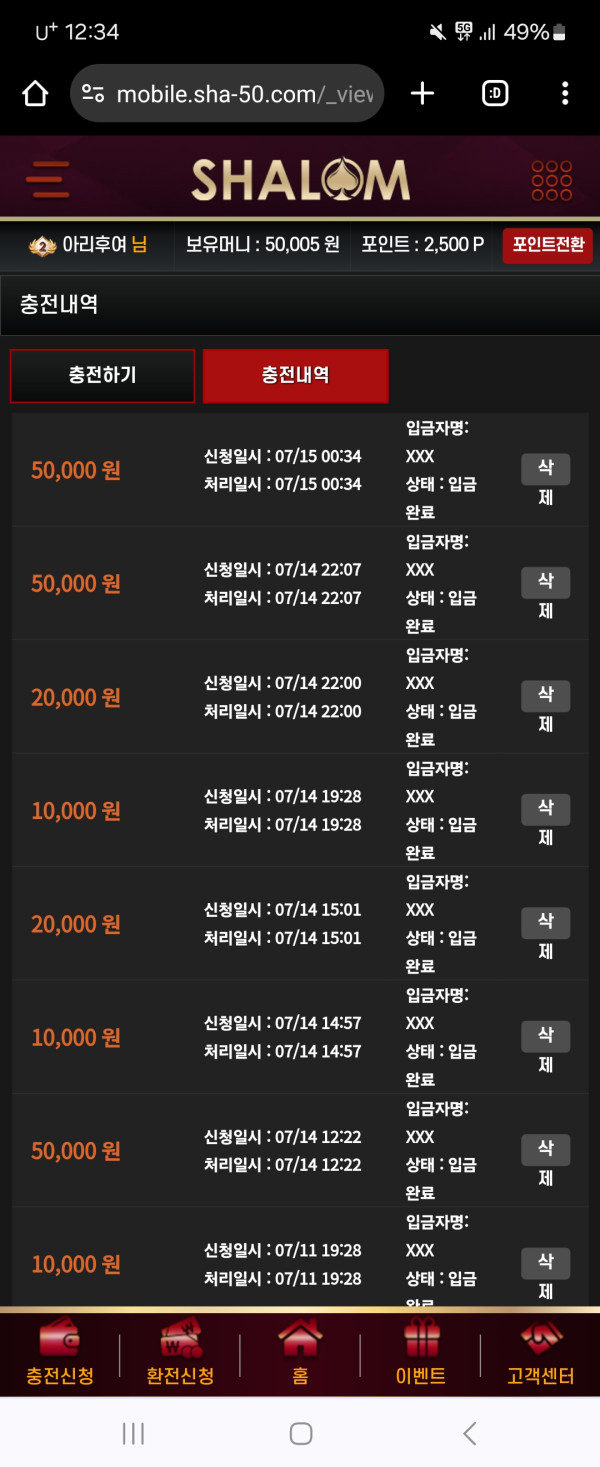Image resolution: width=600 pixels, height=1467 pixels.
Task: Open the browser overflow menu
Action: coord(565,94)
